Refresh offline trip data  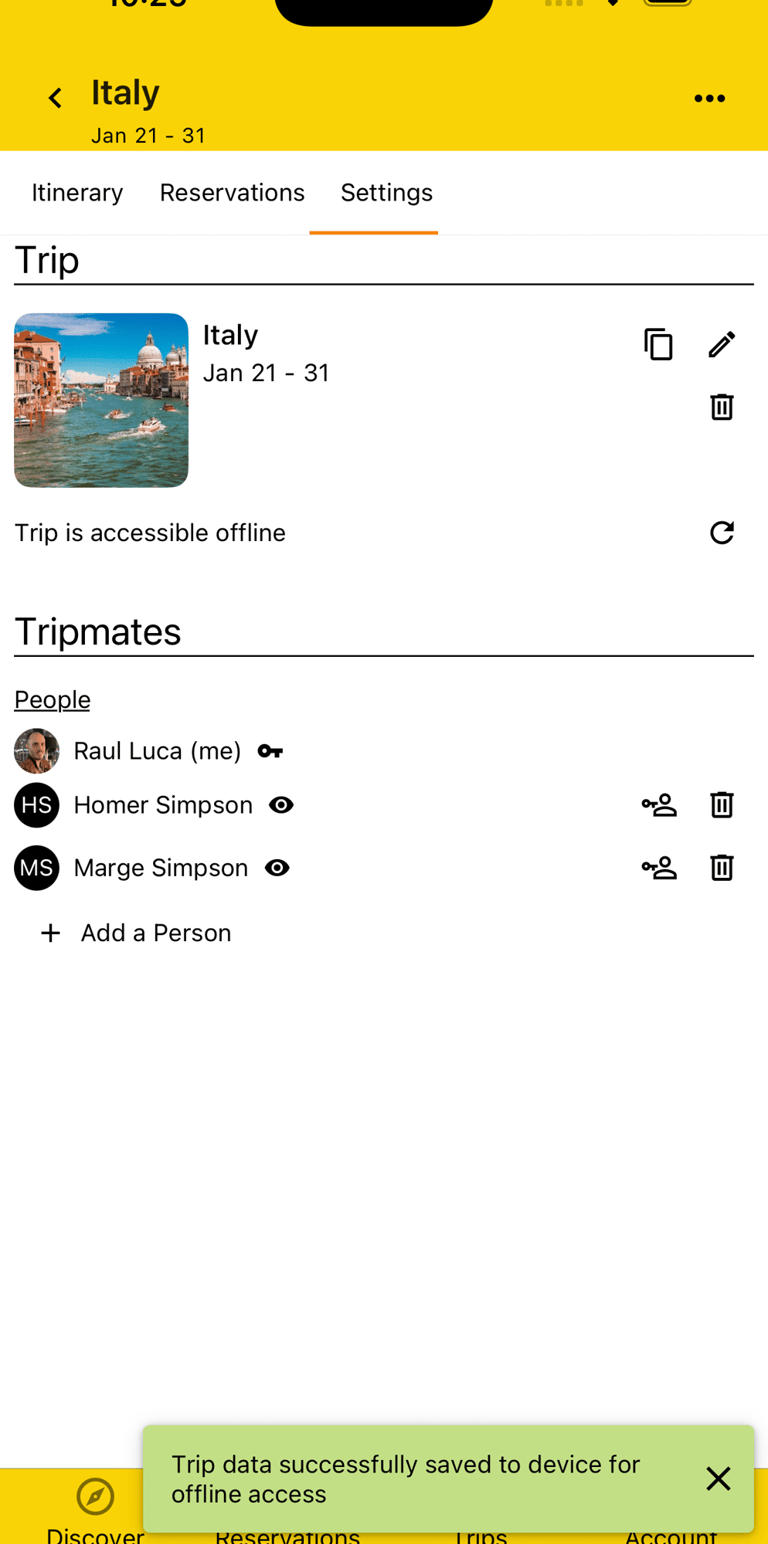[x=722, y=533]
